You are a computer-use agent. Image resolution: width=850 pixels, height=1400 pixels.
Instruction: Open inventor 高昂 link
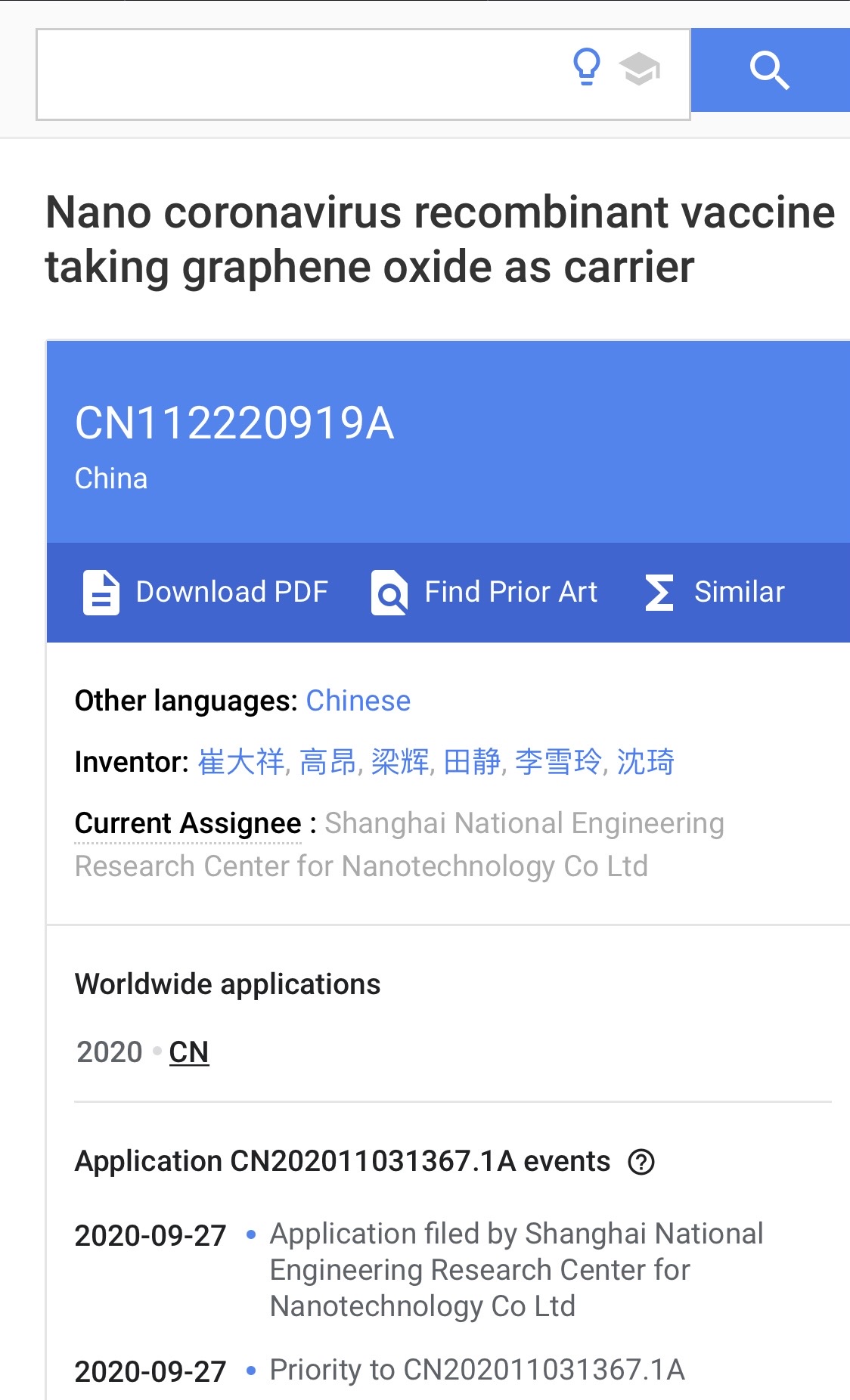(x=328, y=762)
